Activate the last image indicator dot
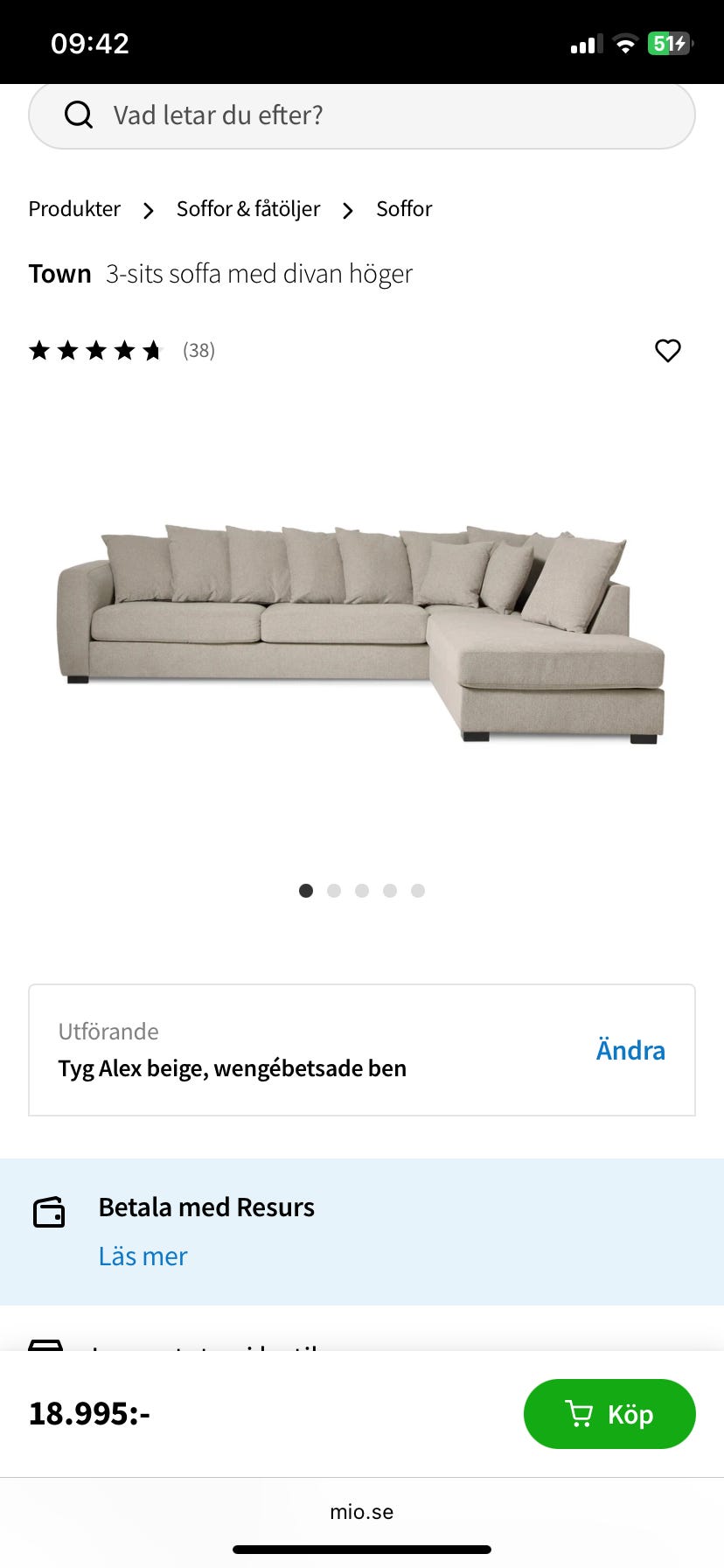 418,890
